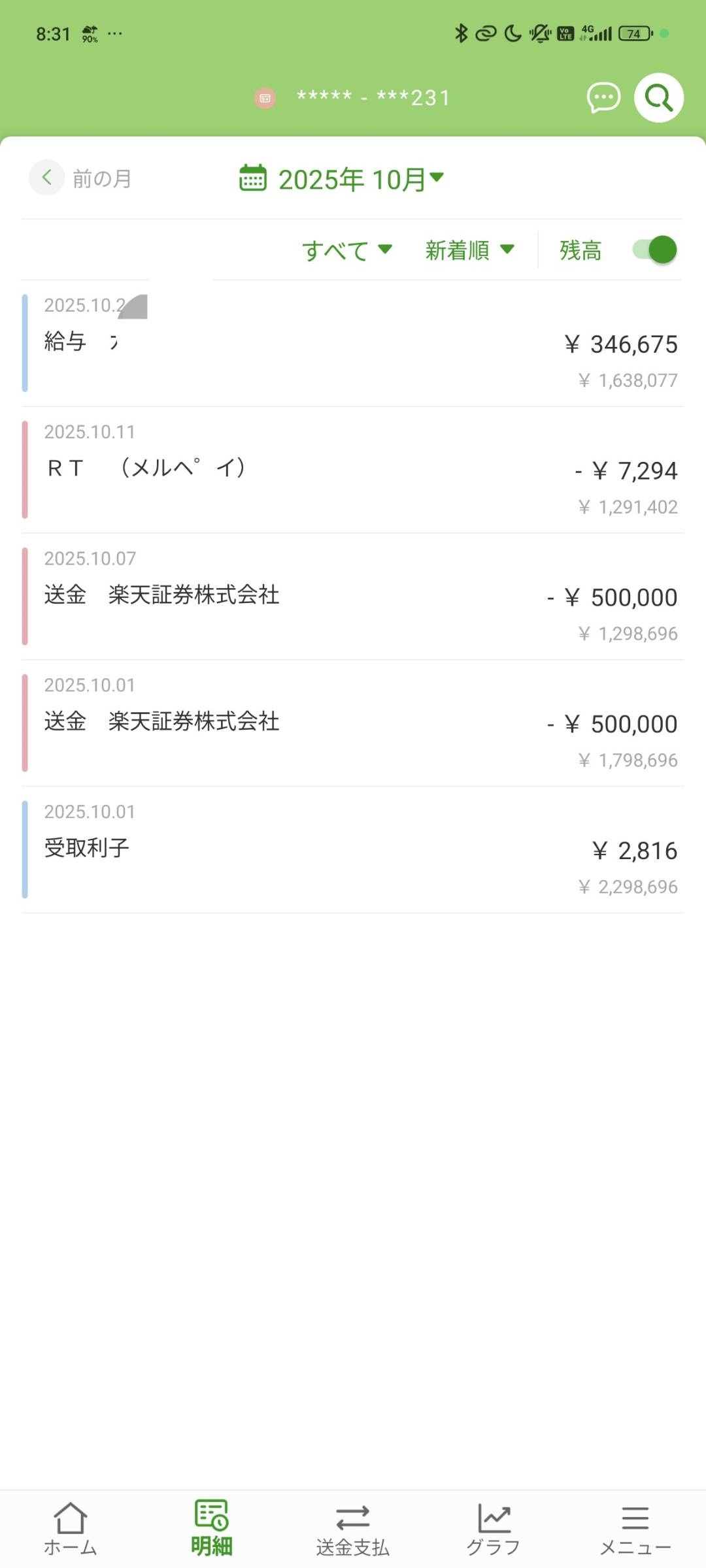Open the chat support bubble icon
The width and height of the screenshot is (706, 1568).
[603, 98]
